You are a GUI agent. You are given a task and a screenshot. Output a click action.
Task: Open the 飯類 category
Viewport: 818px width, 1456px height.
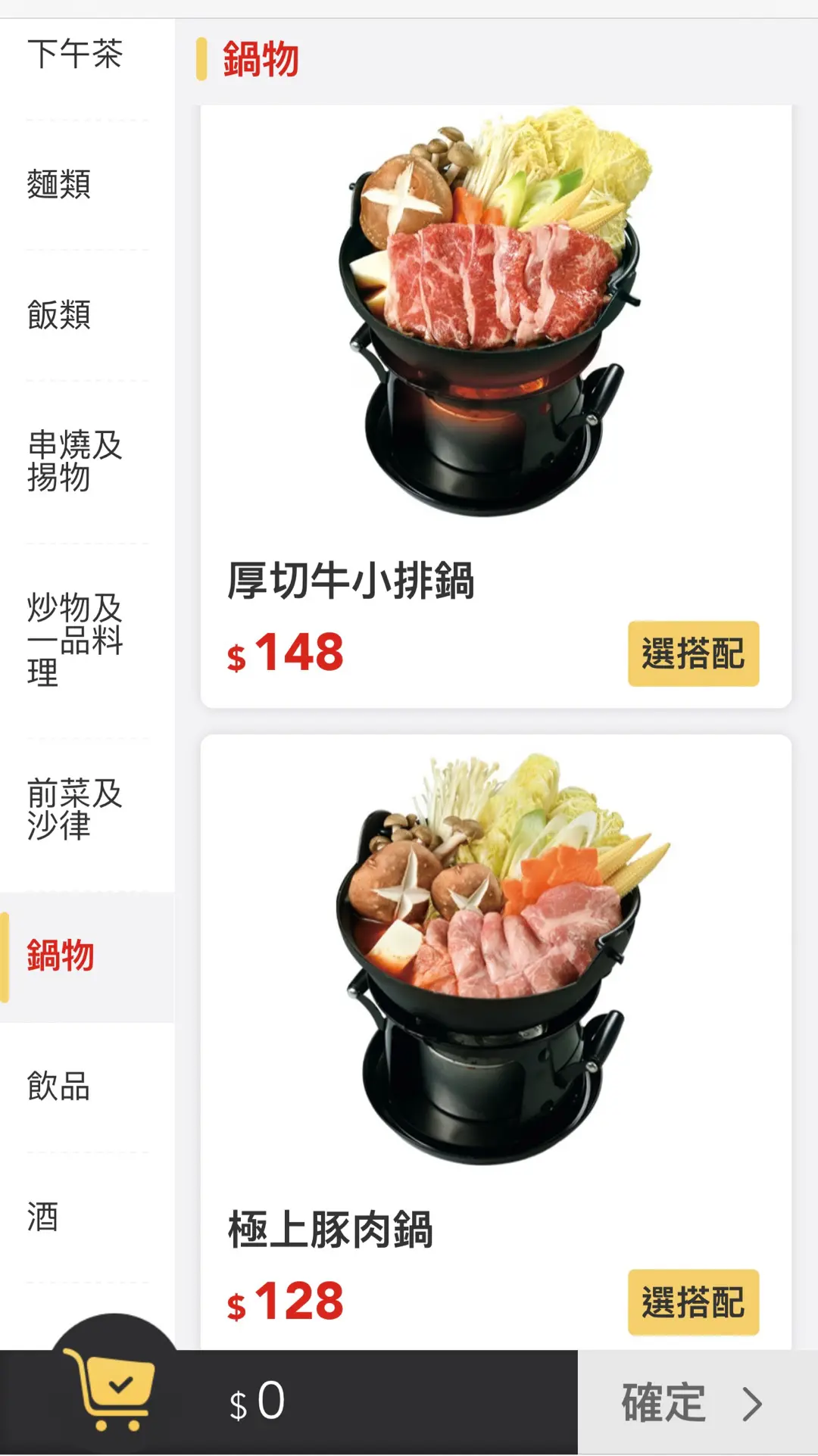(x=59, y=315)
